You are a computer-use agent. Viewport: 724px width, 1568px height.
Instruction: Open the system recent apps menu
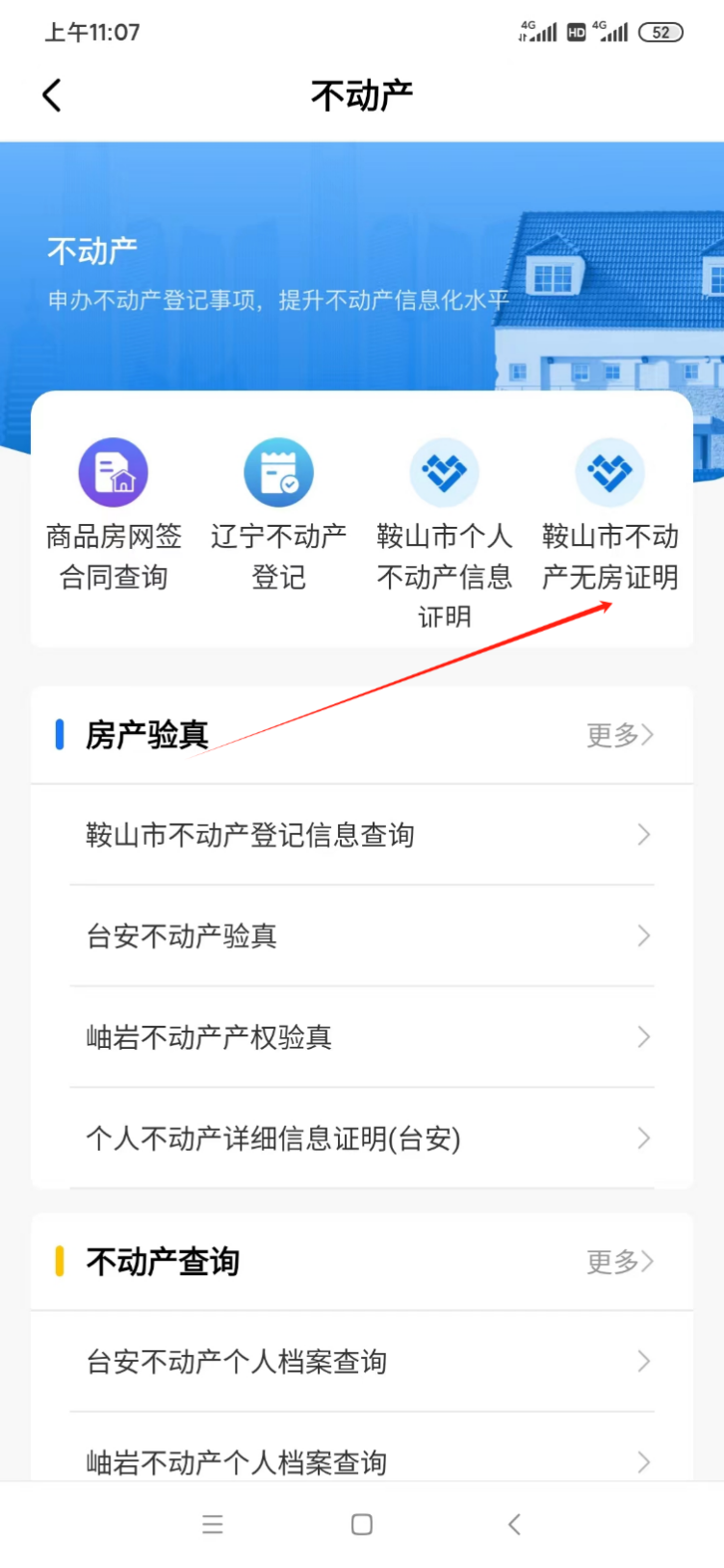(213, 1525)
